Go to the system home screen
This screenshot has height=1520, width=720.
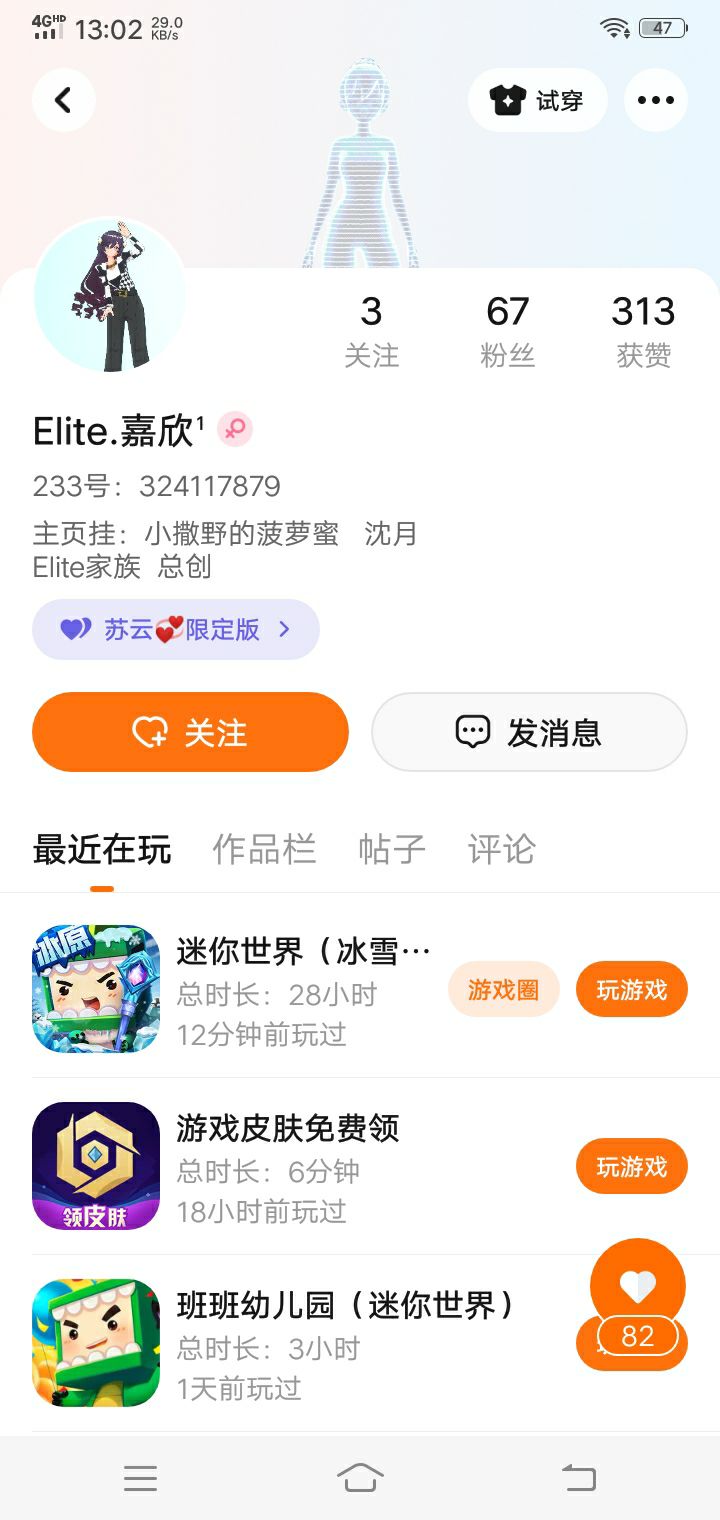360,1477
